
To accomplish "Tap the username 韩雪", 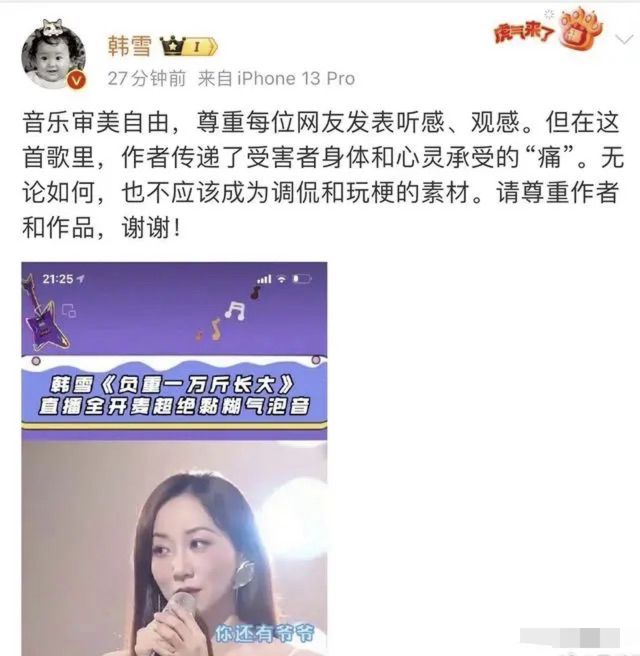I will tap(128, 45).
